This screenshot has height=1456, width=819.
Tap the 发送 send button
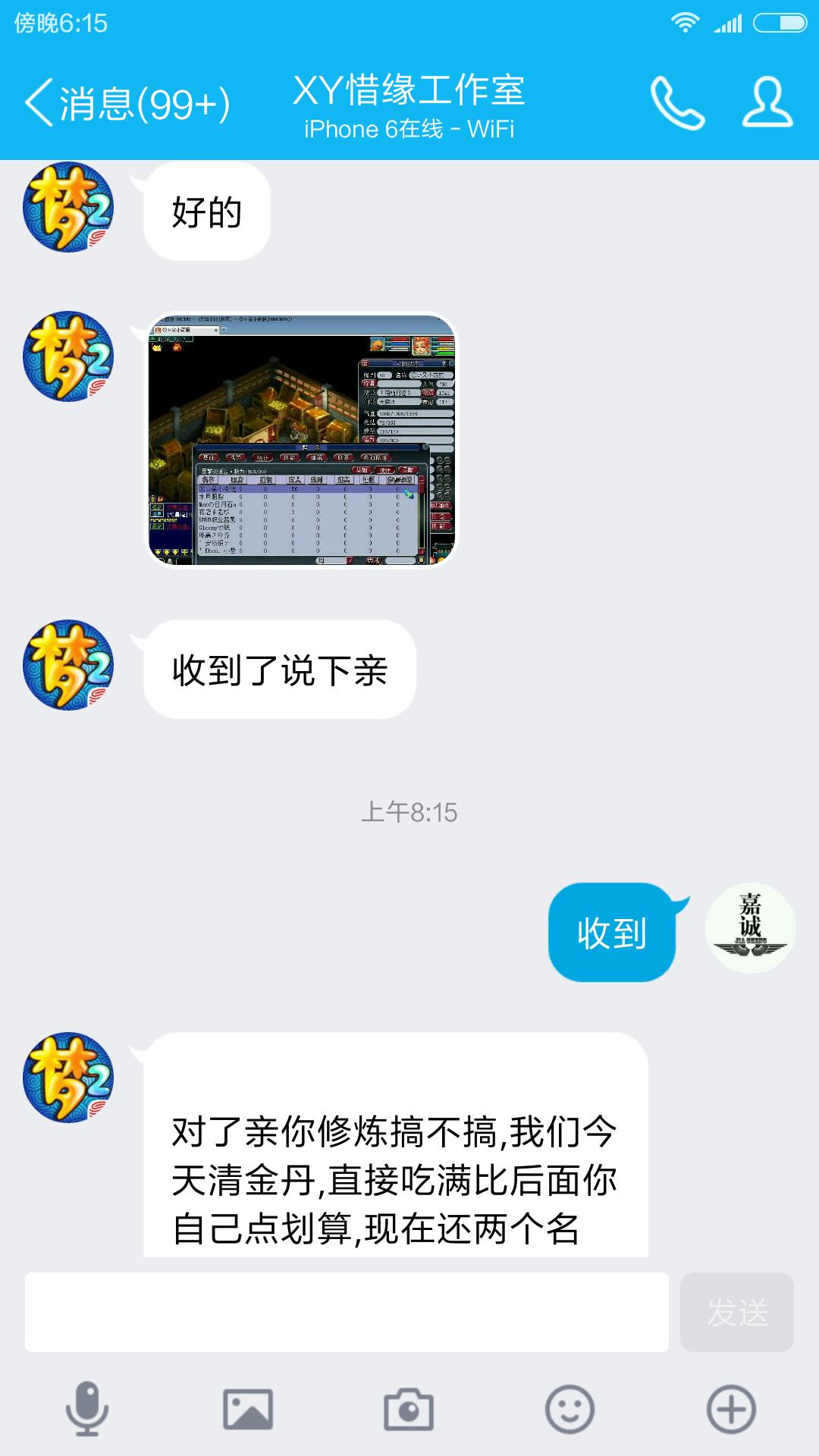[x=737, y=1312]
